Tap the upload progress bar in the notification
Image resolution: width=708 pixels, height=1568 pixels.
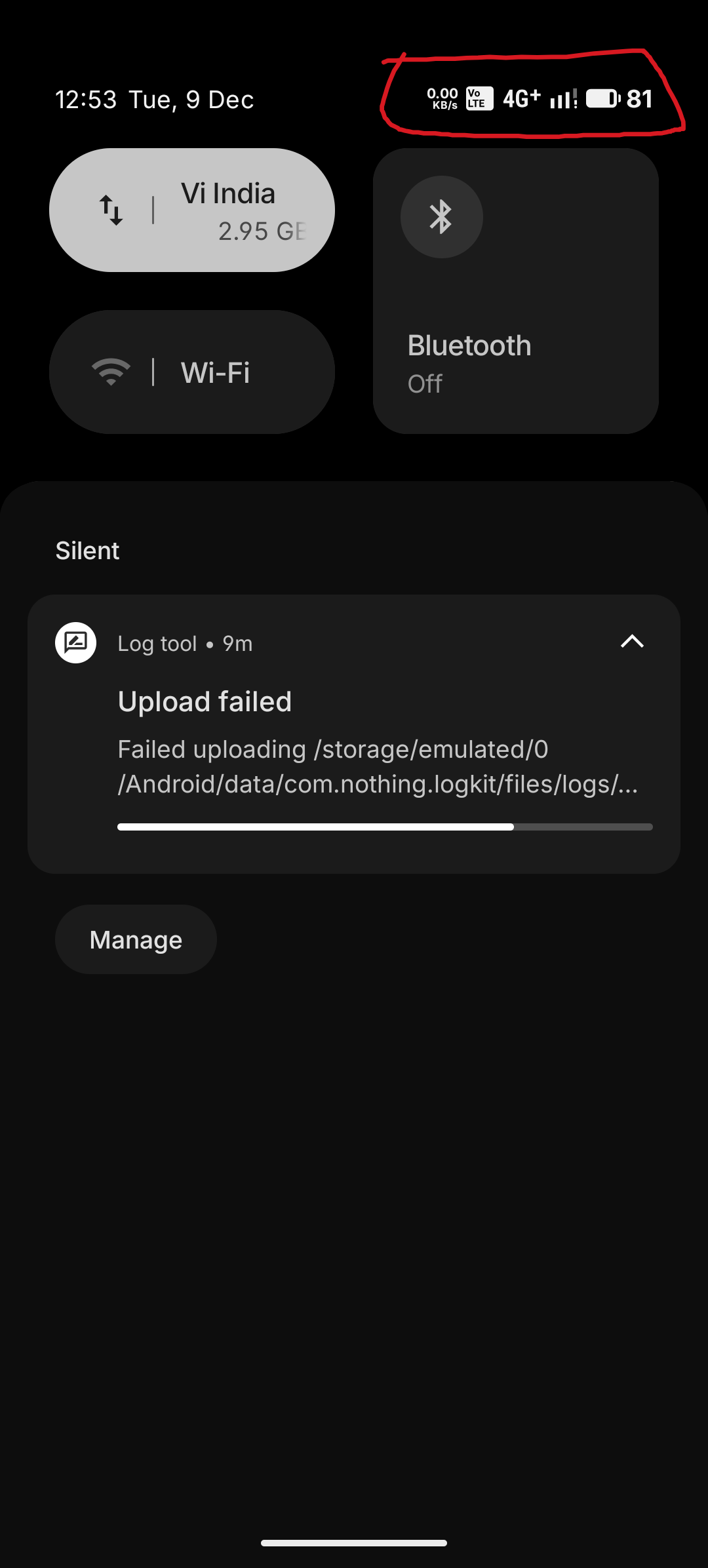[384, 827]
